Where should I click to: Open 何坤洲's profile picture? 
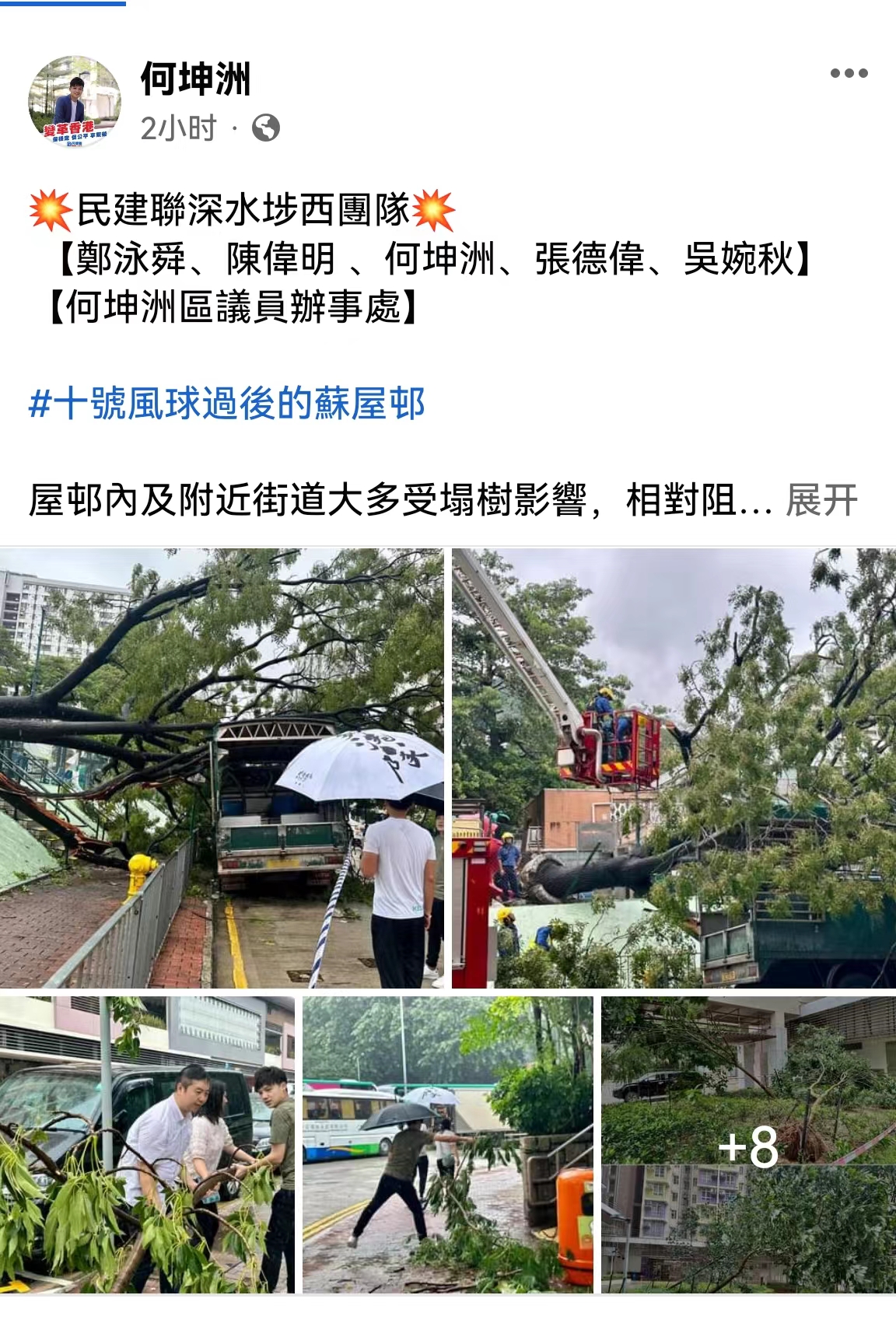(x=75, y=102)
